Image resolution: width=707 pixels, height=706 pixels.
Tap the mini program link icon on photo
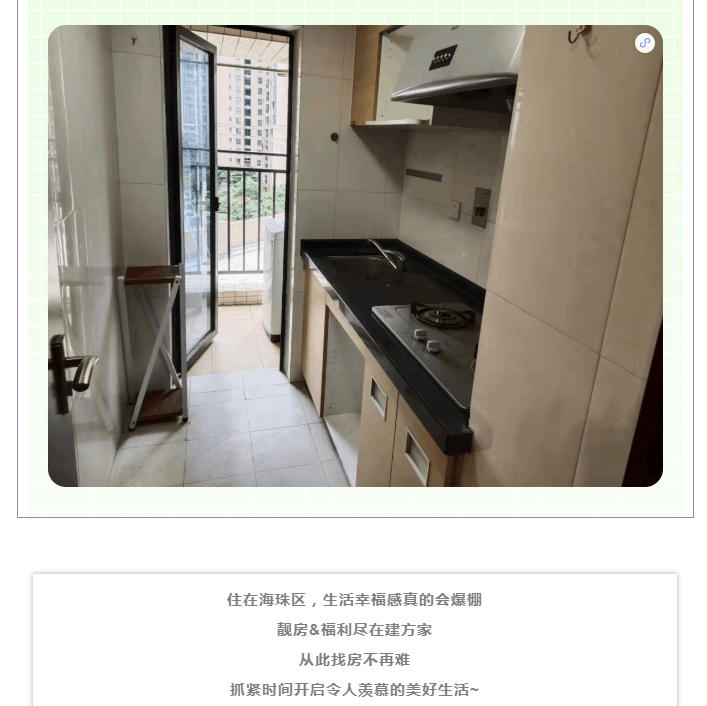(645, 43)
